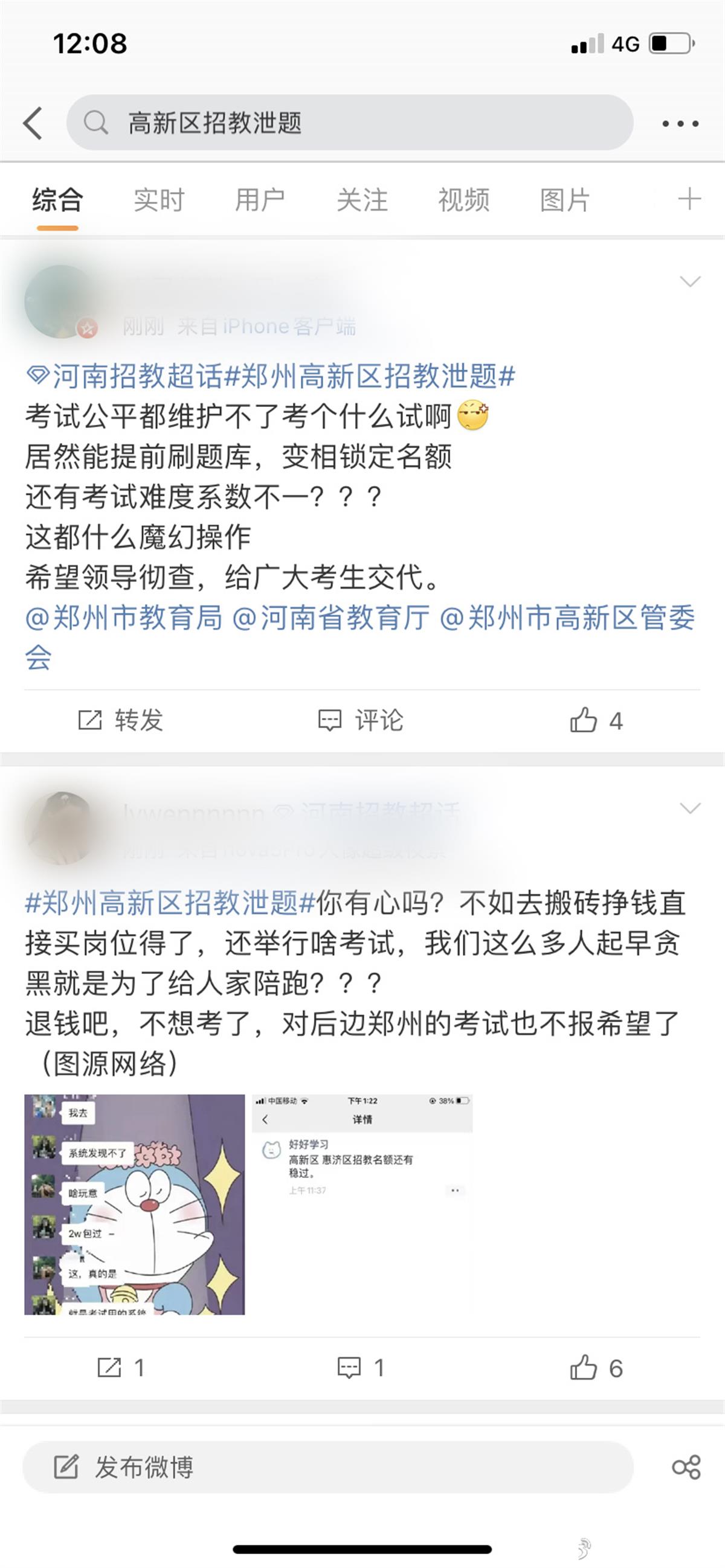Open the @郑州市教育局 mention
The image size is (725, 1568).
(x=124, y=618)
